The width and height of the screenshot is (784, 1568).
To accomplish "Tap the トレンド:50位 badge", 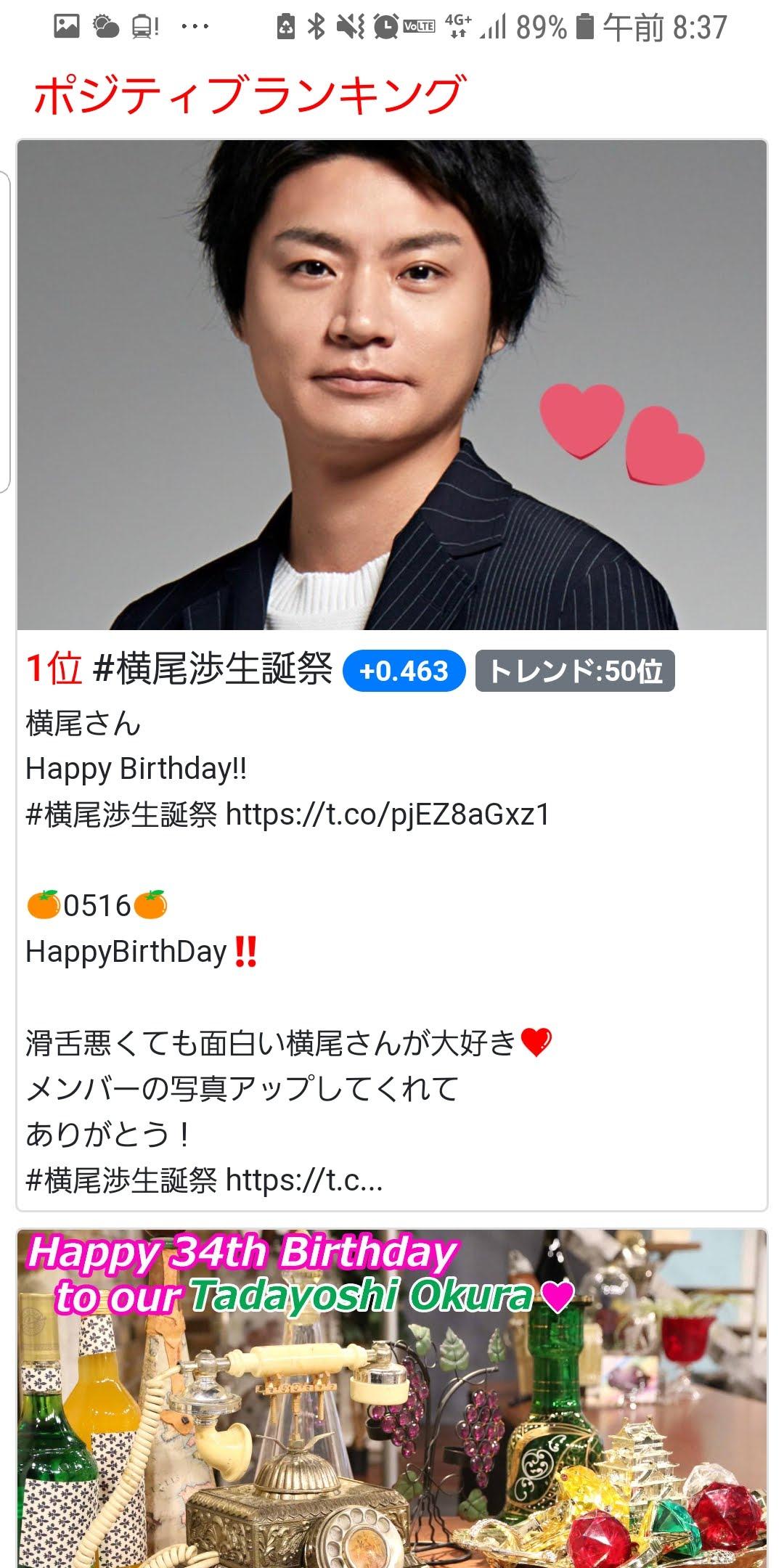I will pyautogui.click(x=575, y=671).
